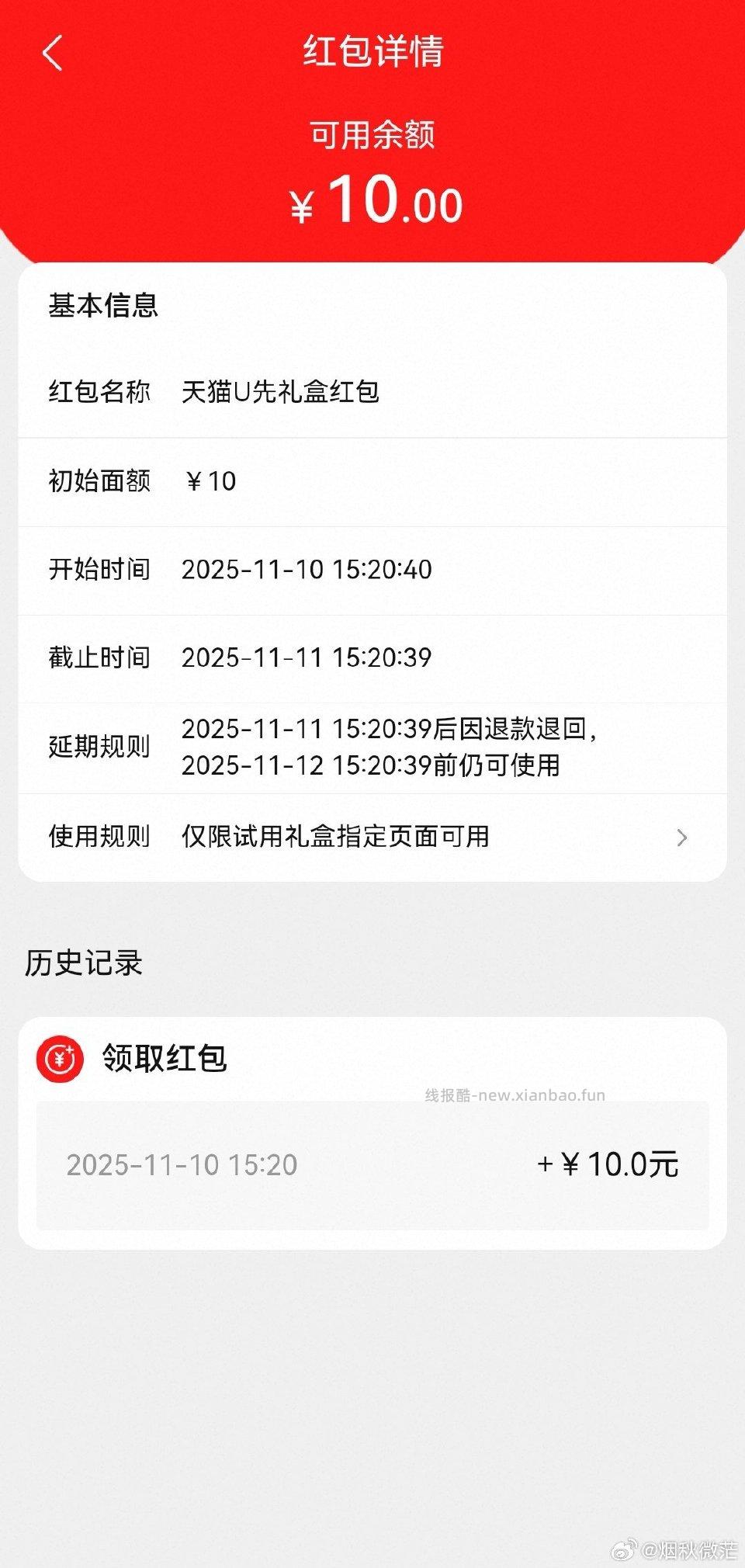Tap the 开始时间 label
Image resolution: width=745 pixels, height=1568 pixels.
point(99,569)
